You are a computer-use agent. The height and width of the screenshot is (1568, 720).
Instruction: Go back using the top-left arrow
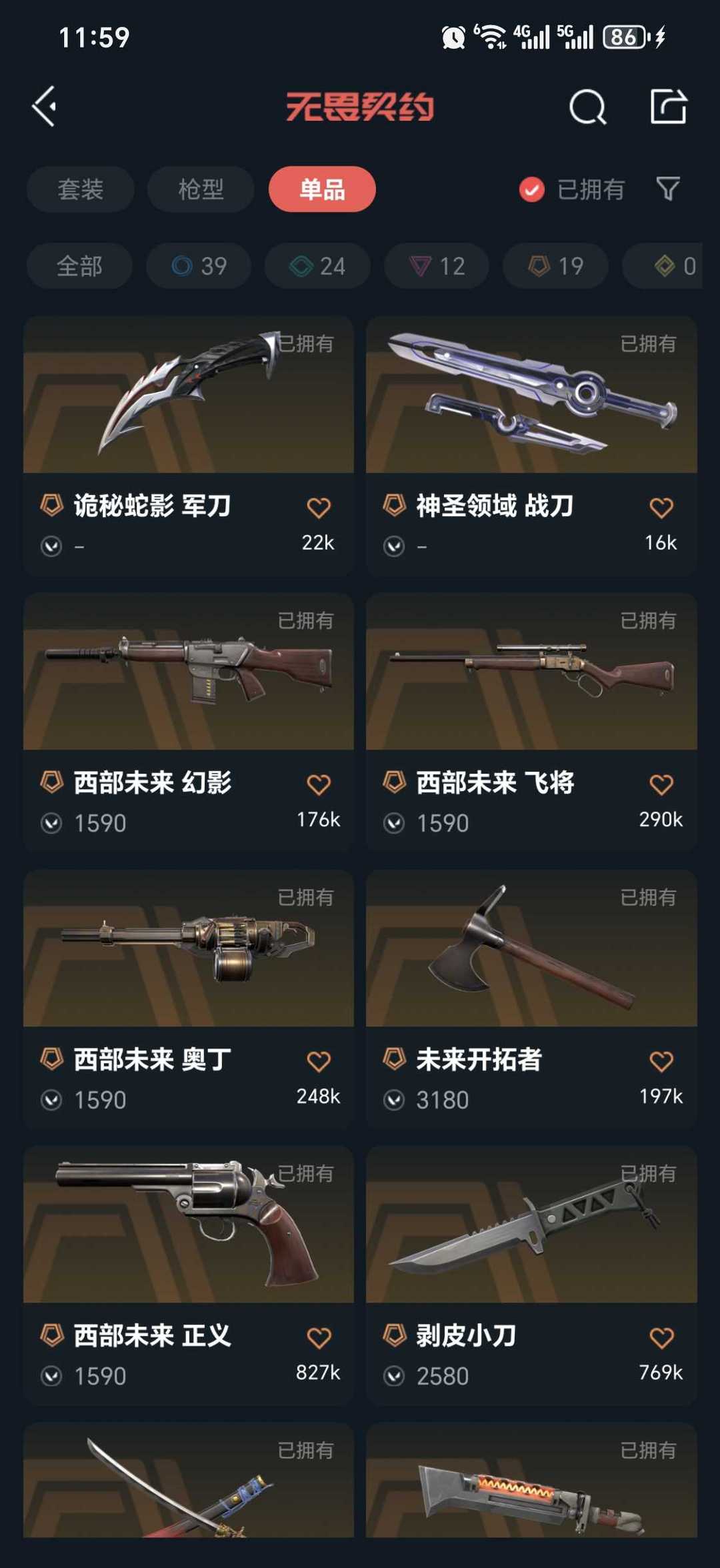tap(44, 107)
